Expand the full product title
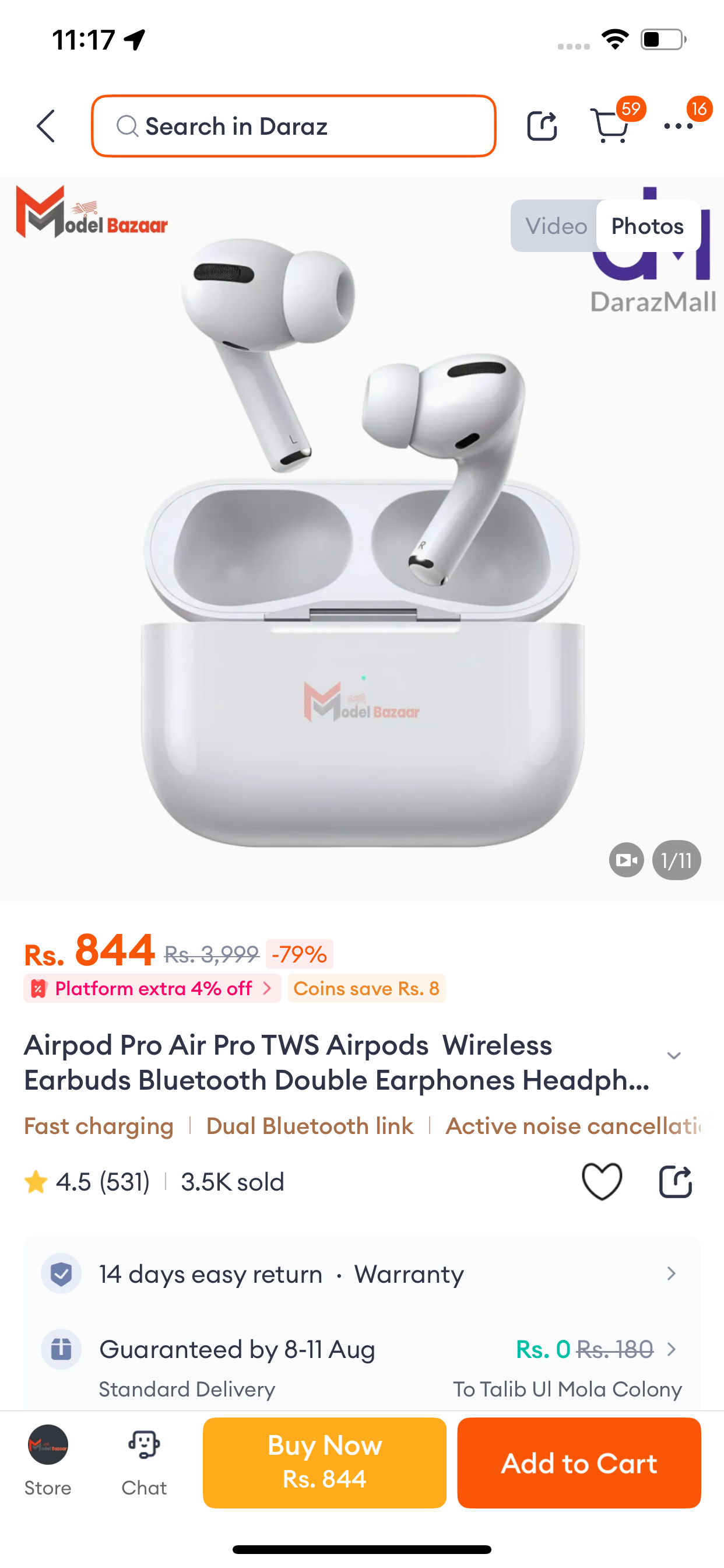This screenshot has width=724, height=1568. pos(673,1056)
